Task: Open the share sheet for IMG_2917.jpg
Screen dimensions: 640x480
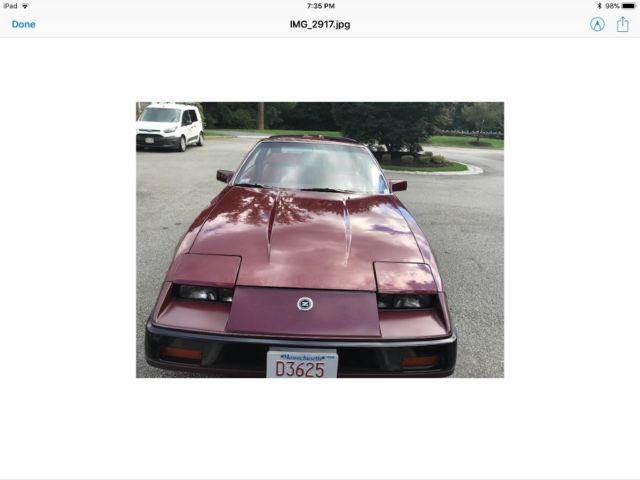Action: click(x=623, y=24)
